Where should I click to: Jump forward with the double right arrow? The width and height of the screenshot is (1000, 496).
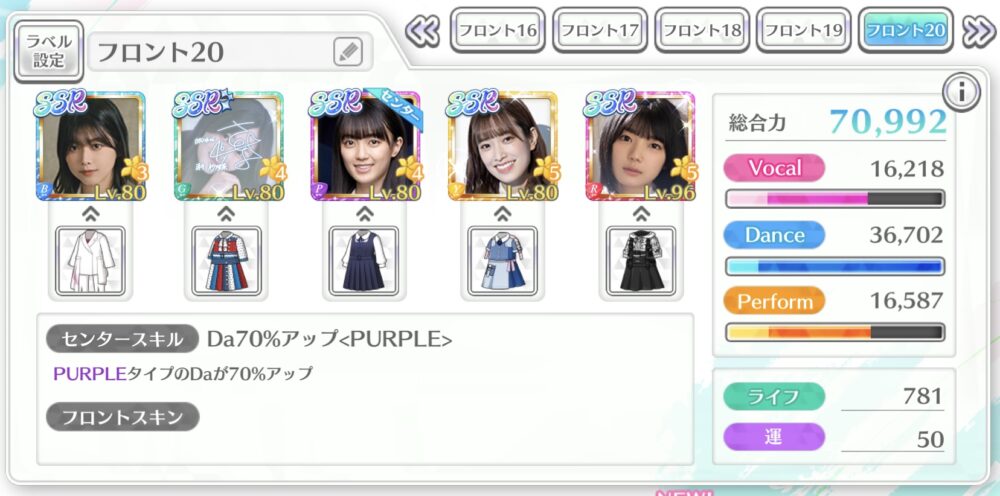coord(976,32)
